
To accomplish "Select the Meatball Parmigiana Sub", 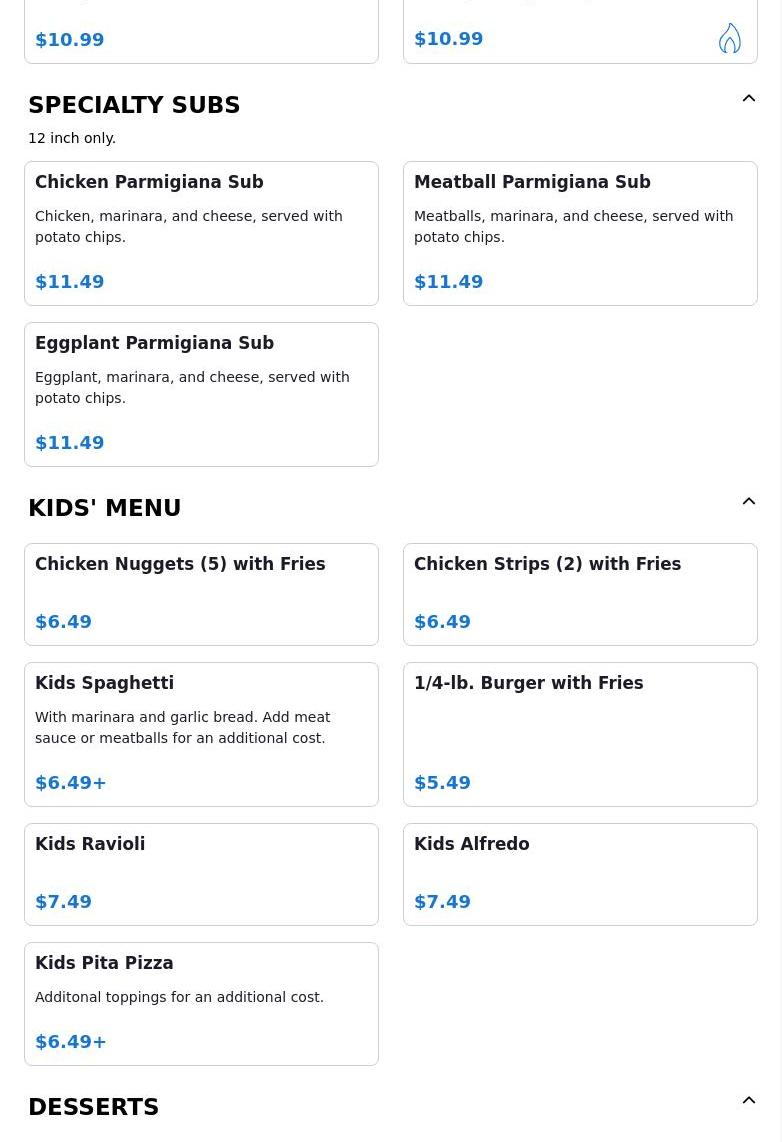I will pos(580,233).
